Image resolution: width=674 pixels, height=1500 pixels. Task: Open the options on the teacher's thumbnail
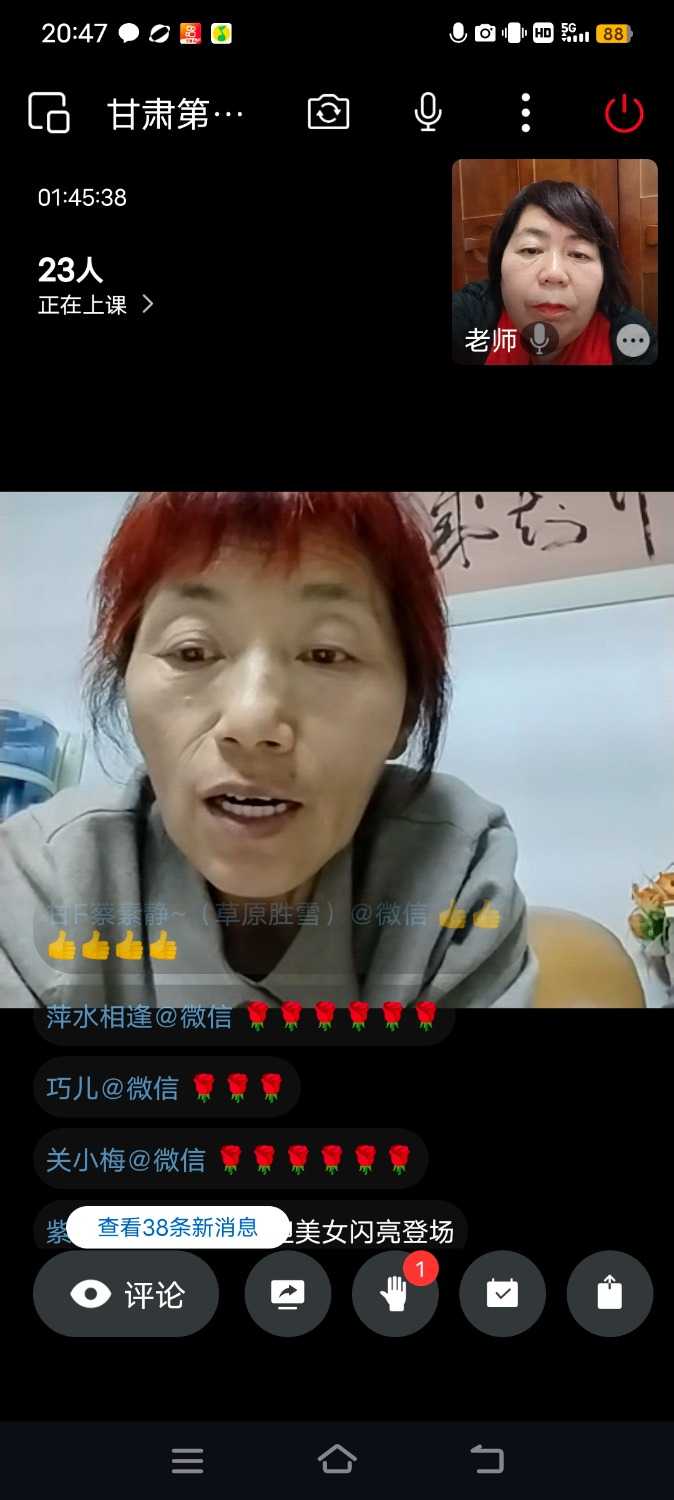[x=633, y=341]
